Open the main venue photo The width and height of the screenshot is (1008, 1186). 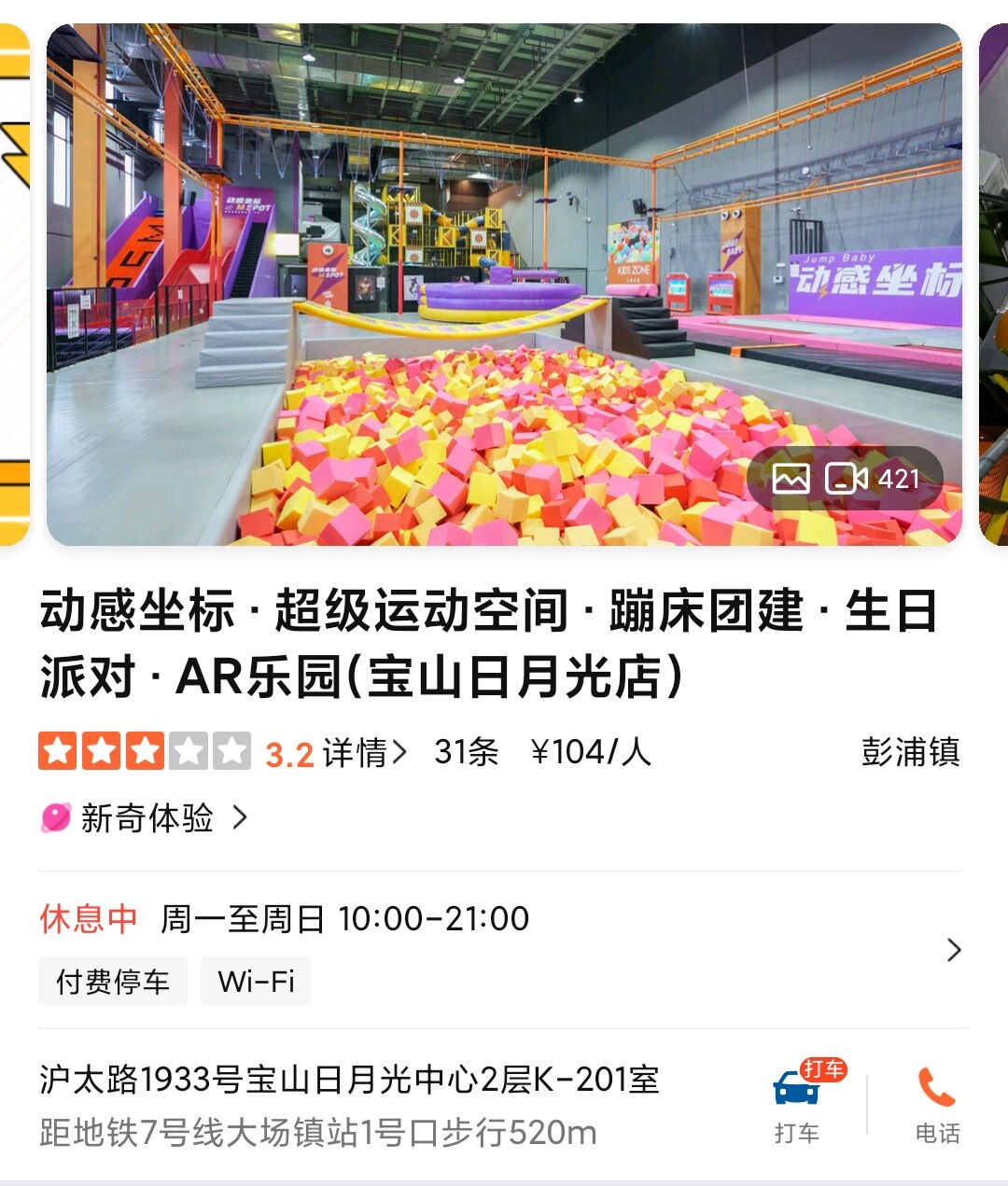[504, 280]
